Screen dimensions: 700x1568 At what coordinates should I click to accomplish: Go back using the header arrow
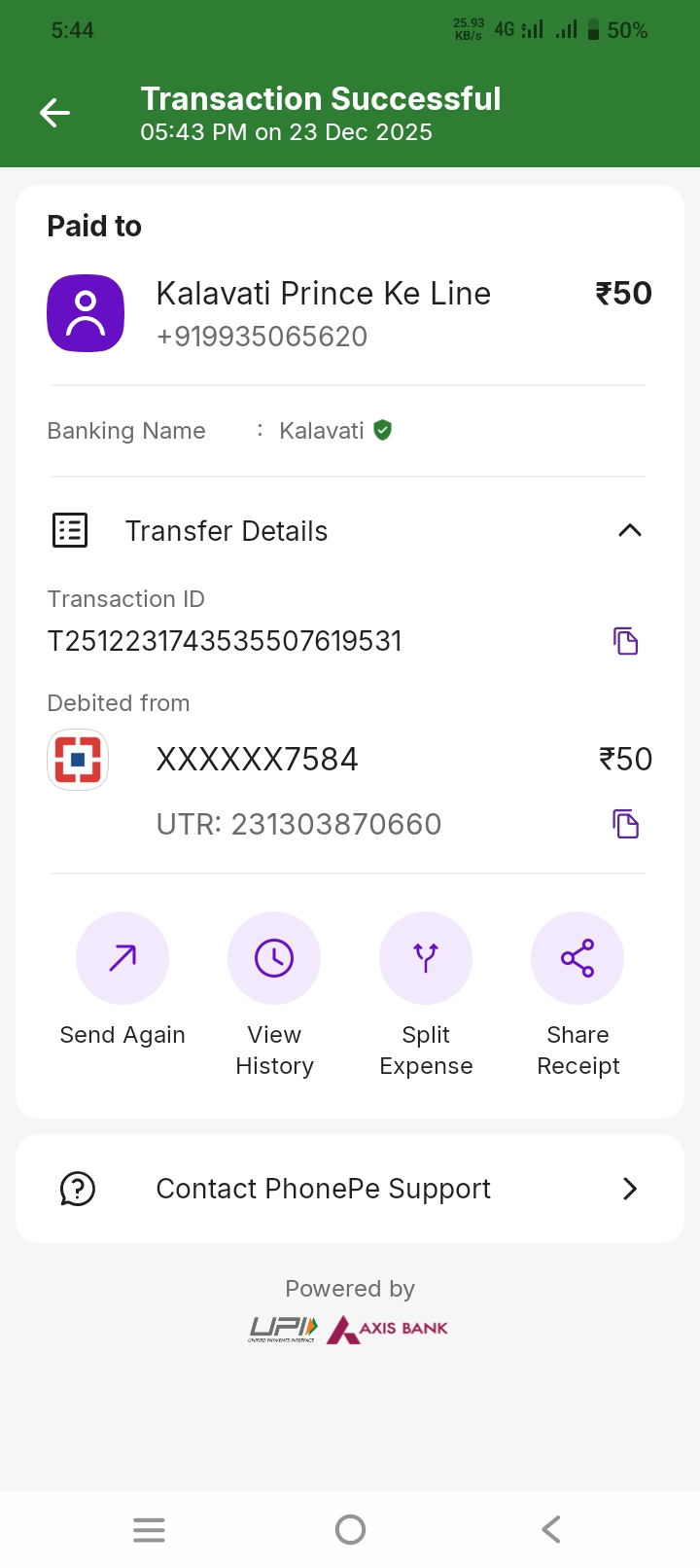click(x=54, y=114)
